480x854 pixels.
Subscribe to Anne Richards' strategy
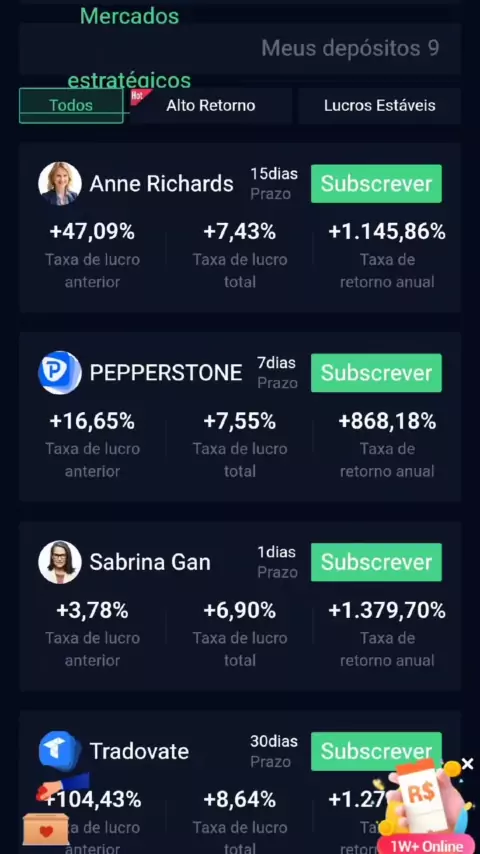click(x=376, y=184)
